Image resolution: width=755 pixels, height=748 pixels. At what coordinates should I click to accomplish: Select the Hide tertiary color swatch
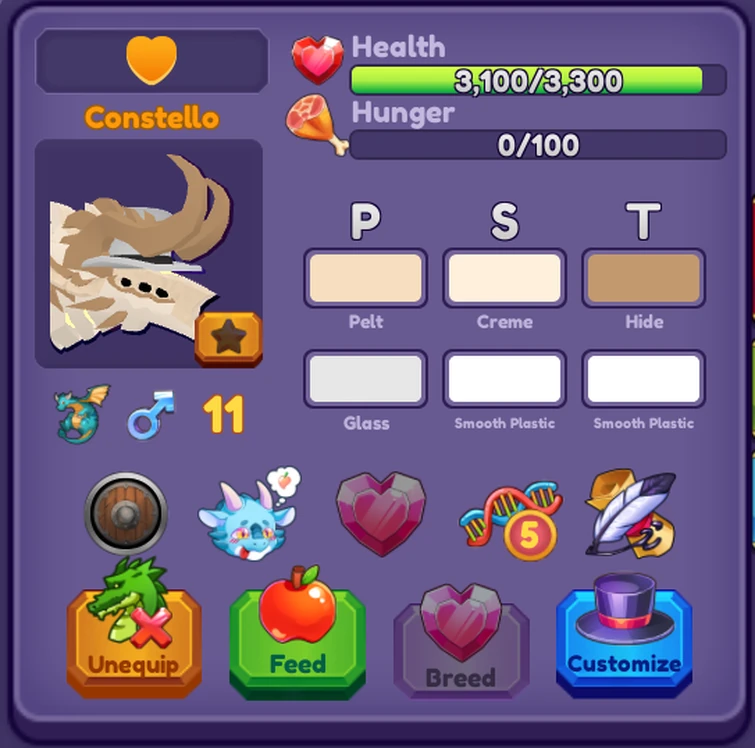[643, 278]
